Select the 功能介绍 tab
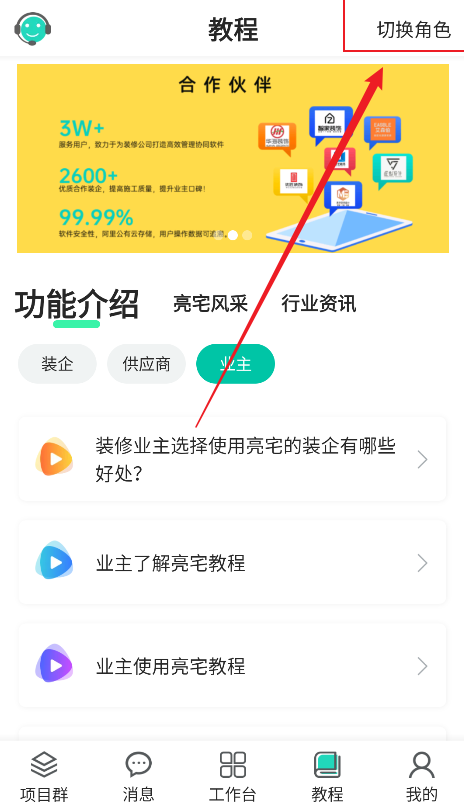 click(77, 305)
